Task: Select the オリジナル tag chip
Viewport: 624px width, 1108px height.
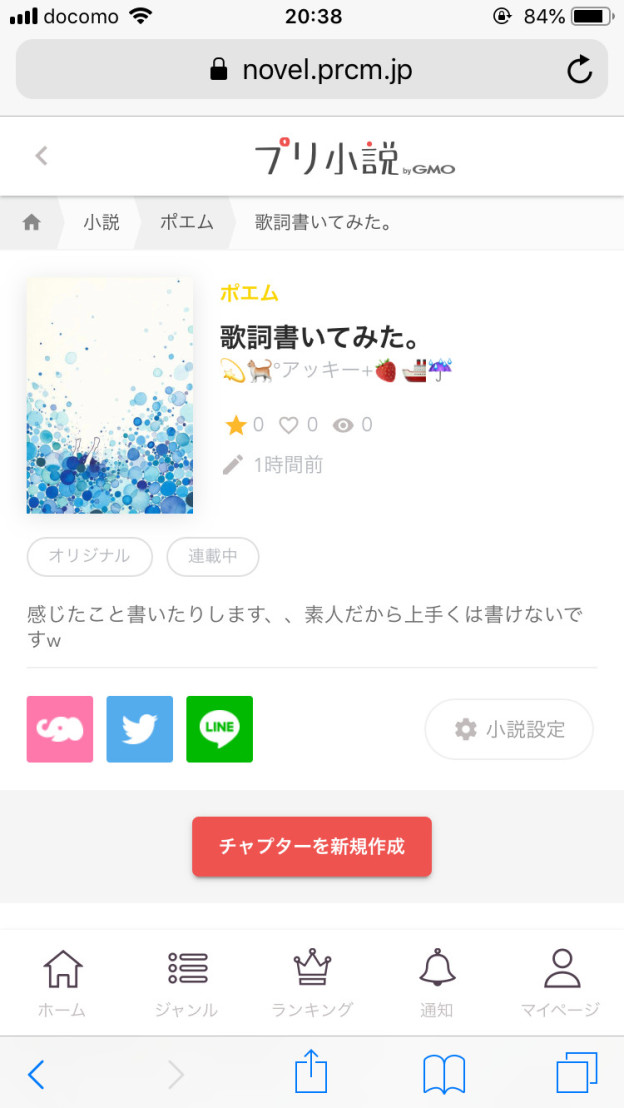Action: [x=89, y=557]
